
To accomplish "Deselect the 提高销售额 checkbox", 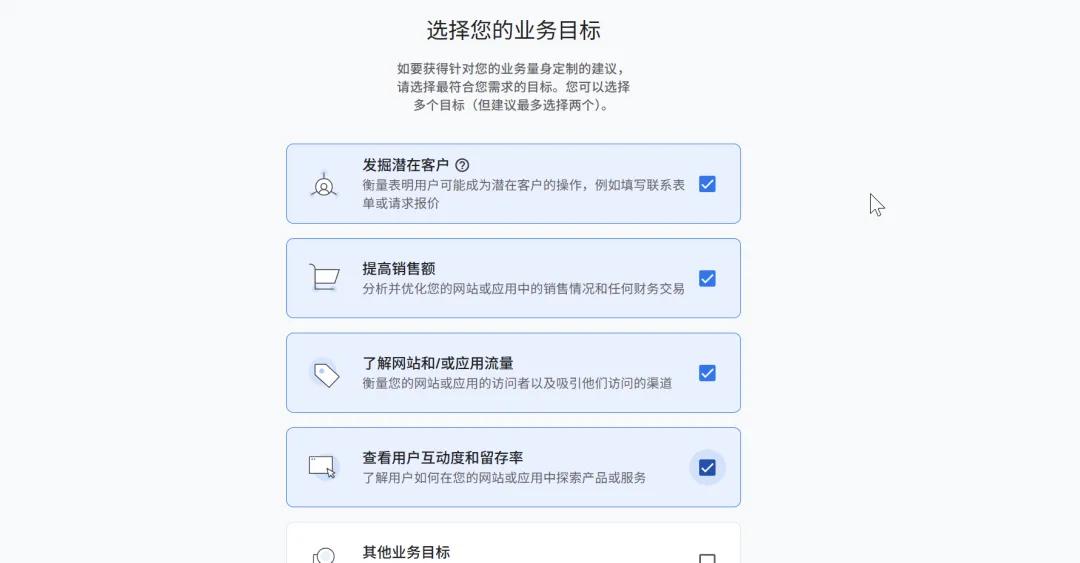I will point(707,279).
